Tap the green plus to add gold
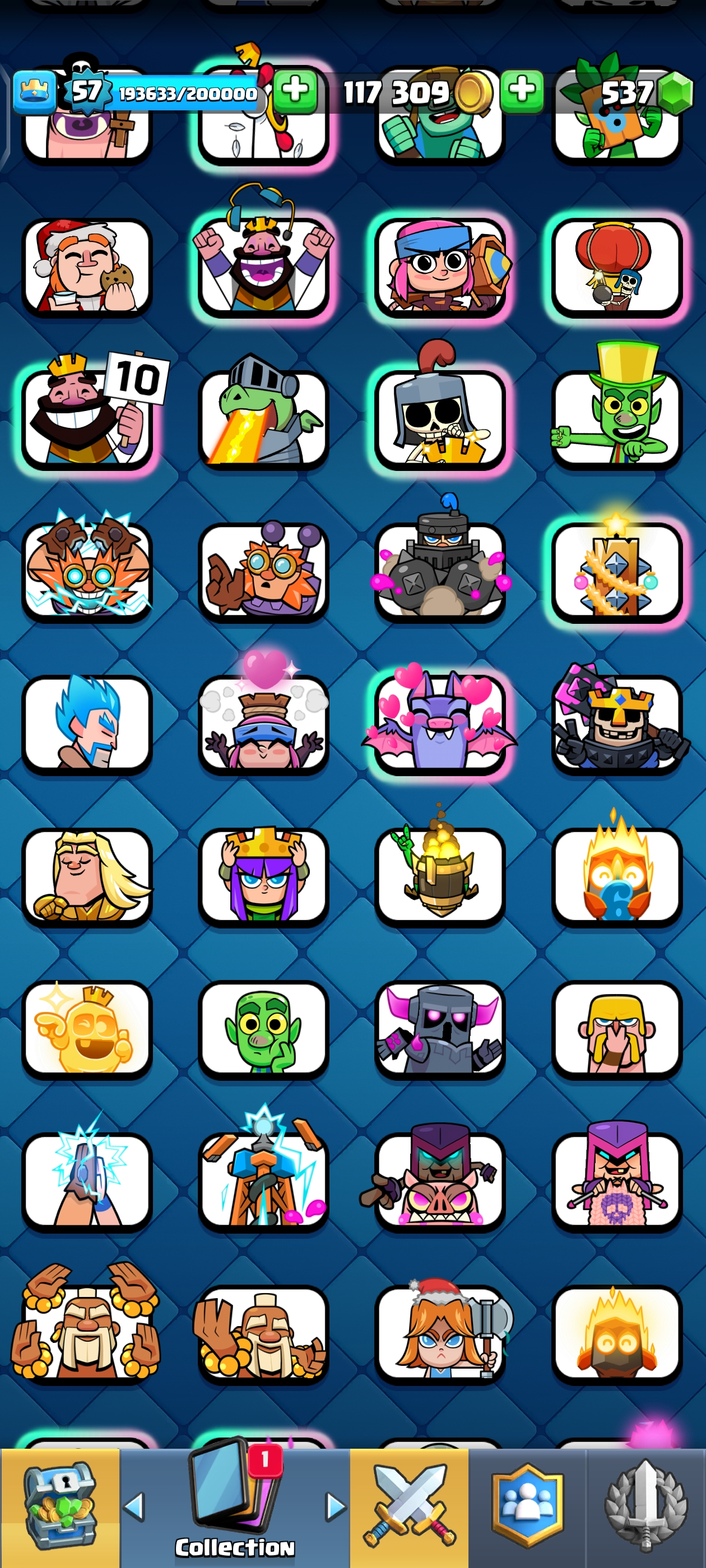 point(522,92)
